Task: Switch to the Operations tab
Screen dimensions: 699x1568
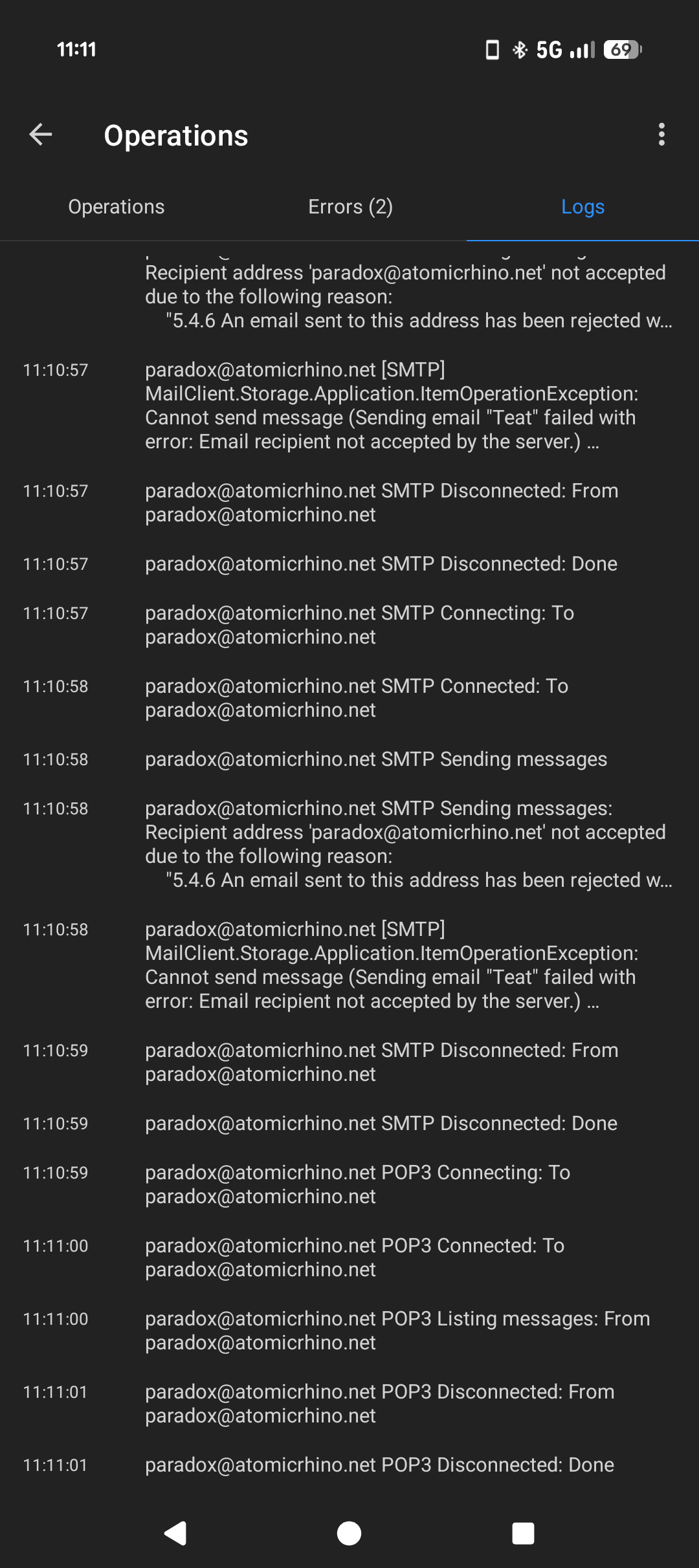Action: point(116,207)
